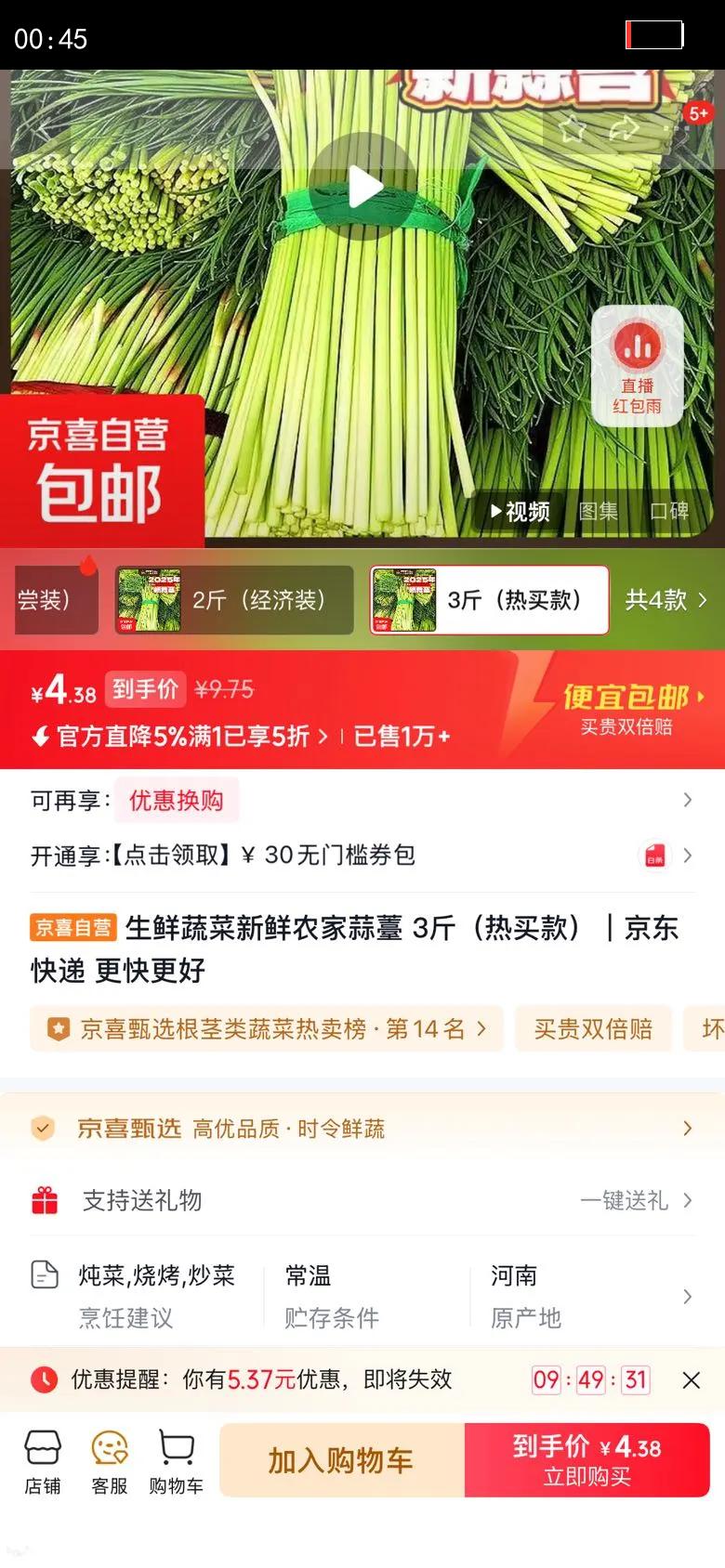Select the 2斤（经济装） option
This screenshot has height=1568, width=725.
pos(234,600)
